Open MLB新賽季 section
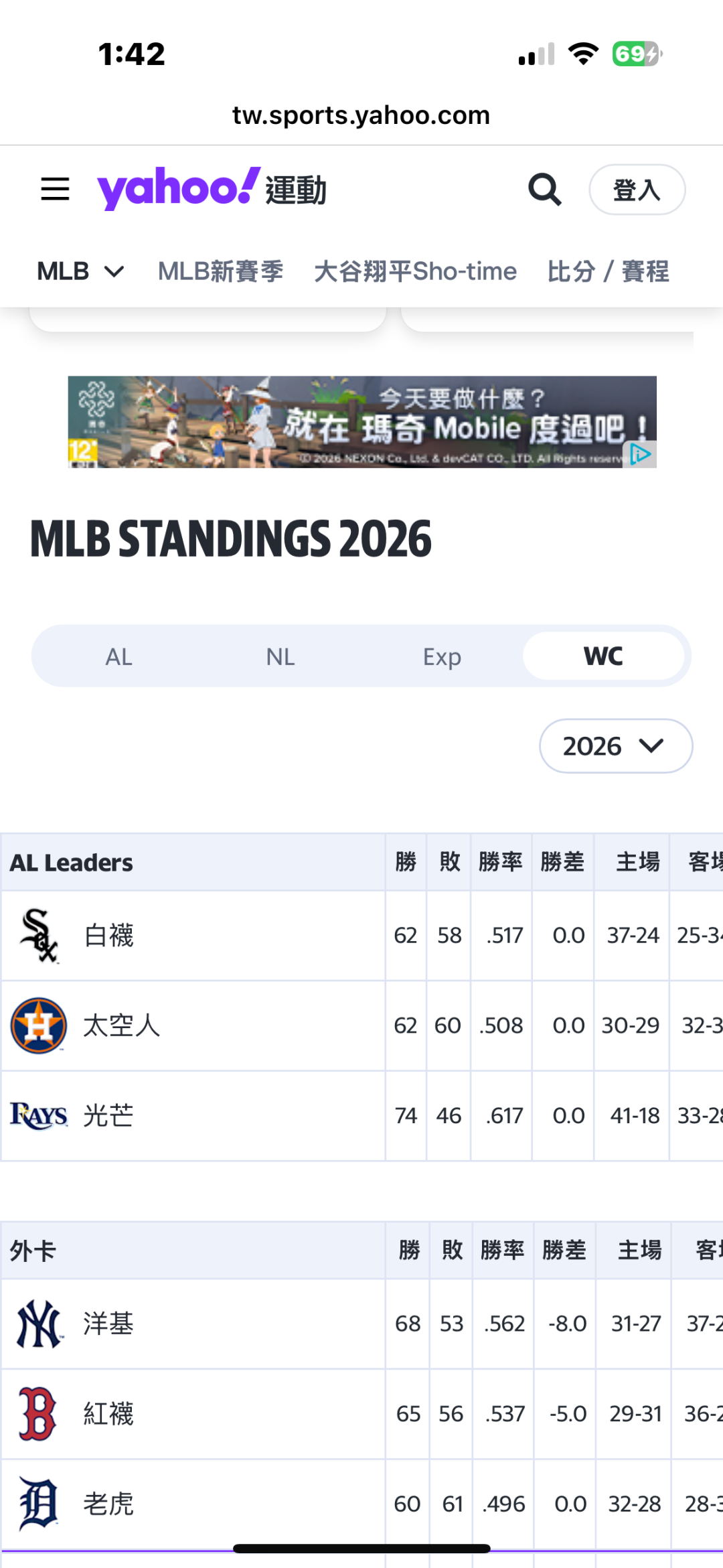 coord(220,271)
